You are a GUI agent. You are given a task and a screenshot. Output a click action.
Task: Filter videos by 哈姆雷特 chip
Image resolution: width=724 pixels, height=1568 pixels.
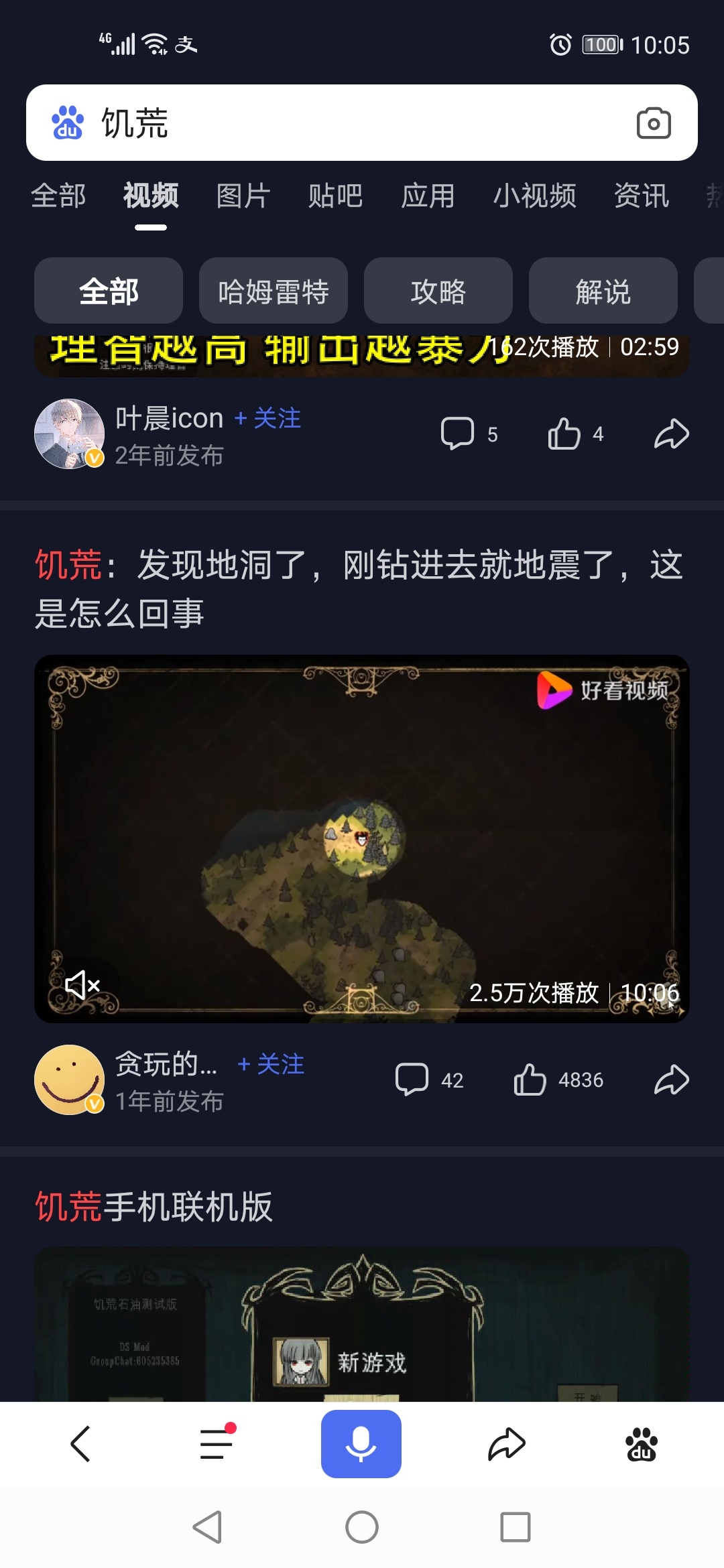(x=274, y=291)
